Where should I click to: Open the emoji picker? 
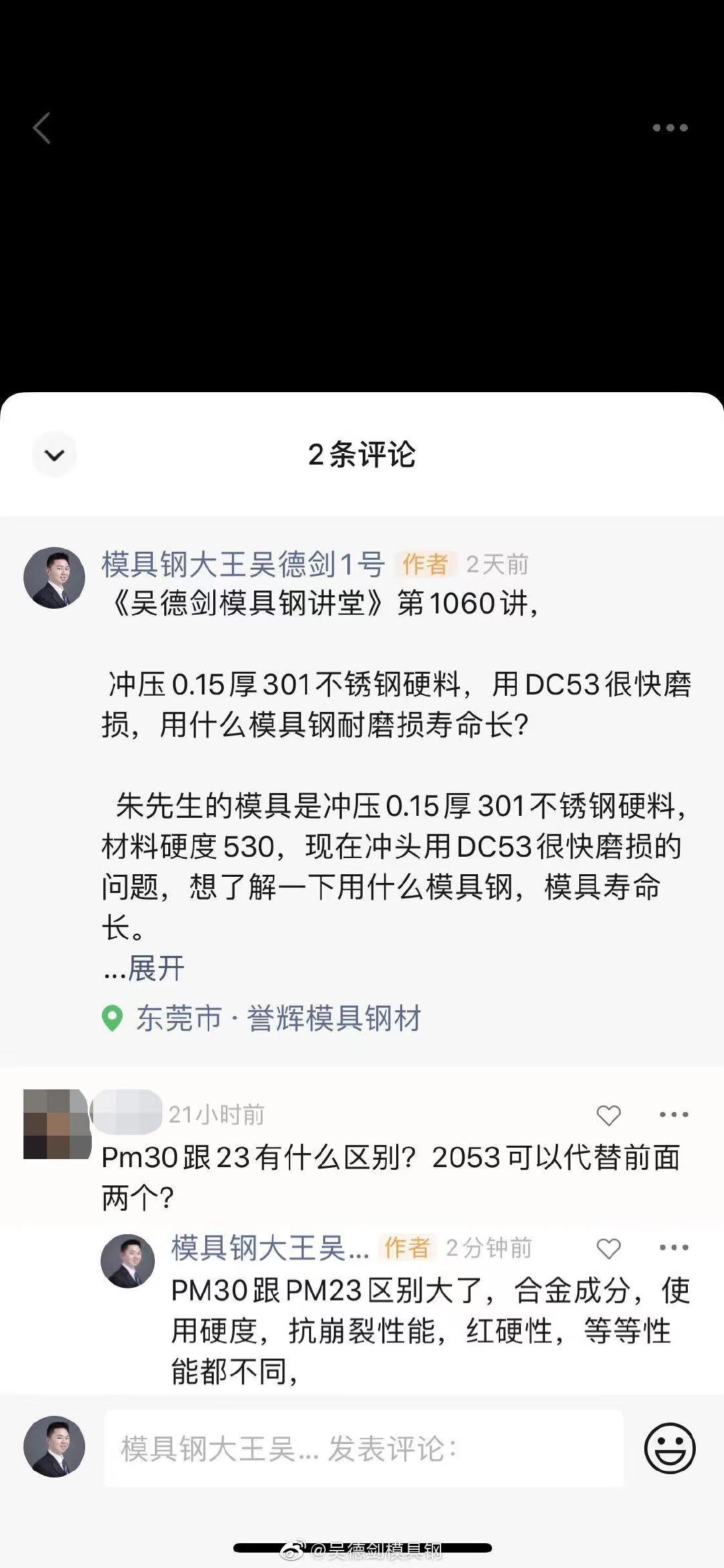click(x=670, y=1448)
